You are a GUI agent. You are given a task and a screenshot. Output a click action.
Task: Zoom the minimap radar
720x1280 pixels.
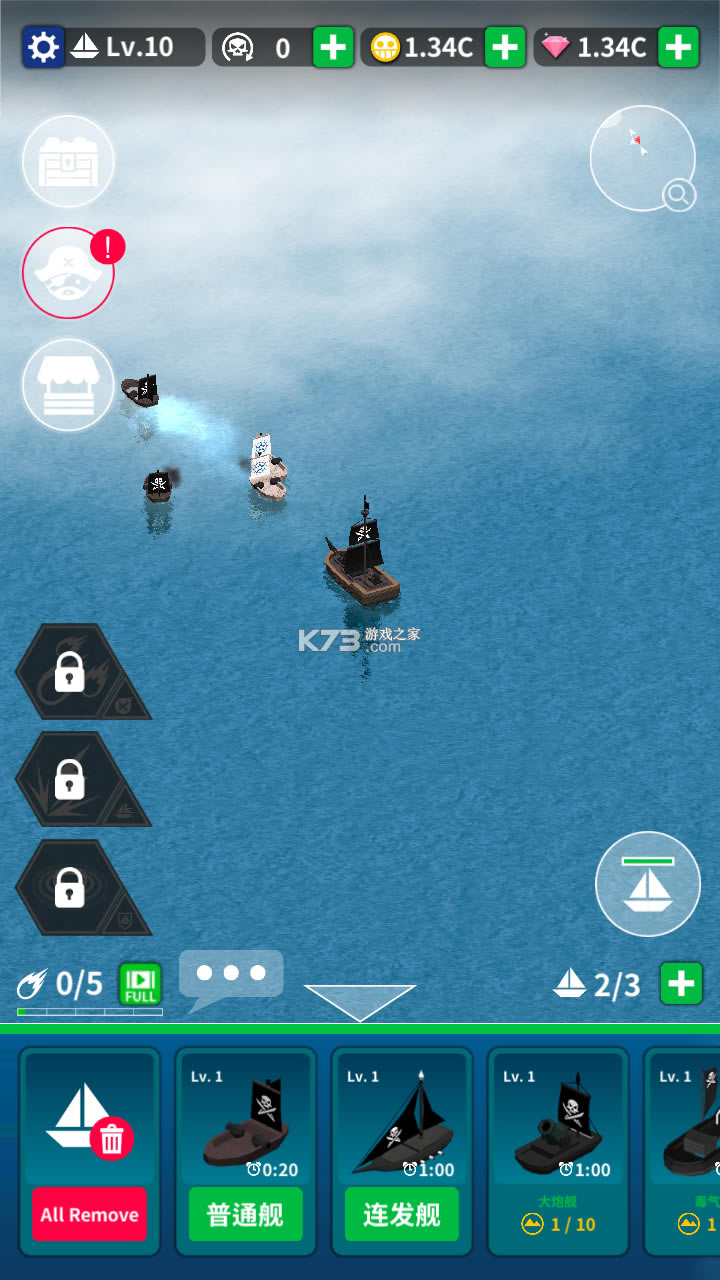[x=678, y=194]
